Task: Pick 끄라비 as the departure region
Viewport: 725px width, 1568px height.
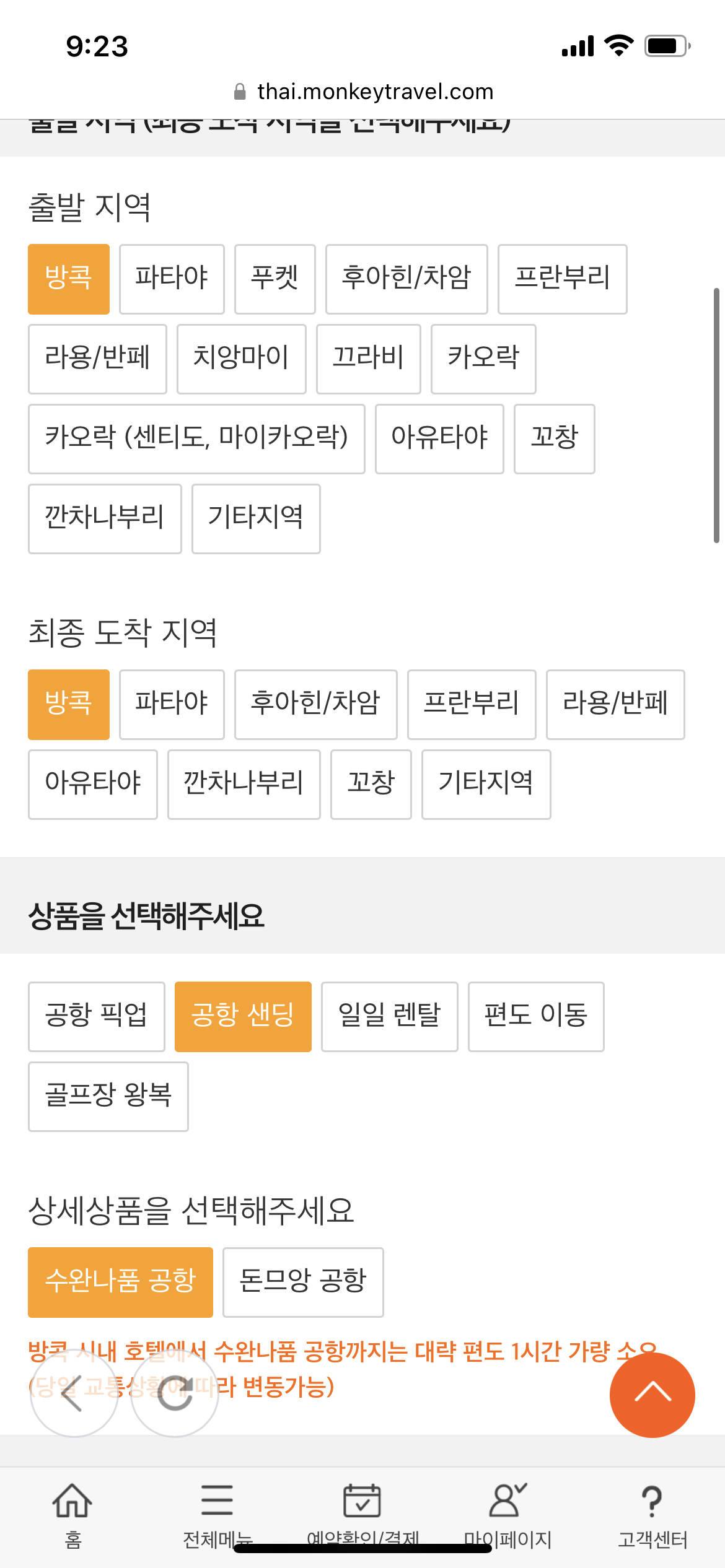Action: tap(368, 359)
